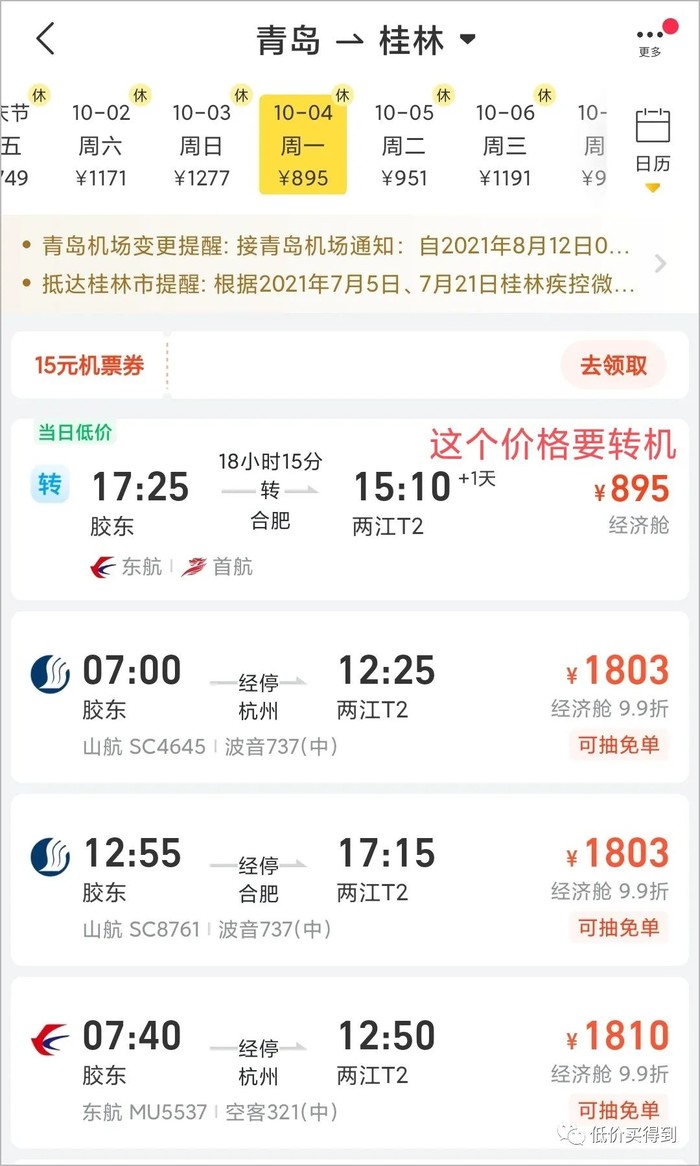Select date 10-03 周日 ¥1277

tap(202, 146)
